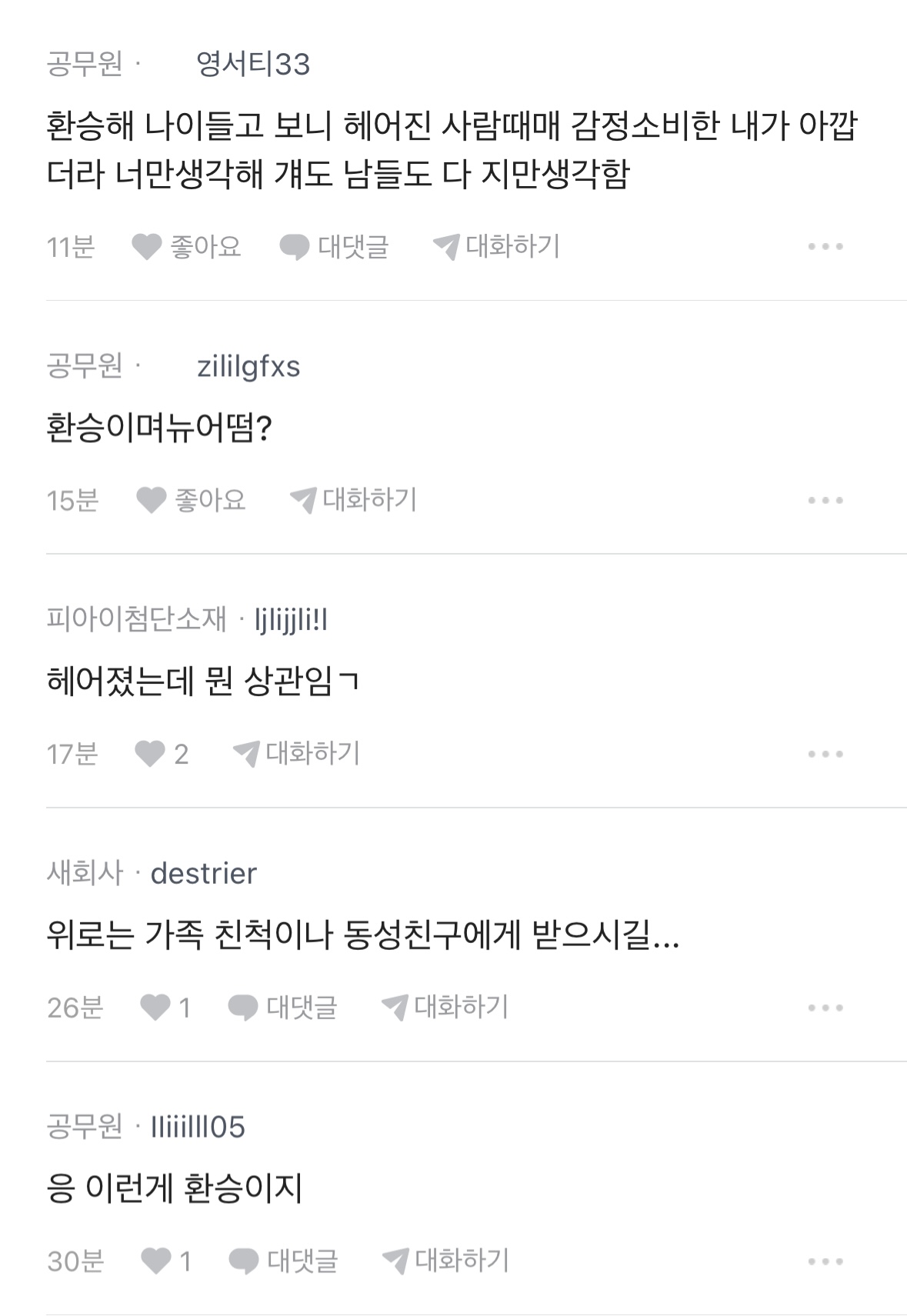
Task: Open more options on 영서티33's comment
Action: tap(825, 247)
